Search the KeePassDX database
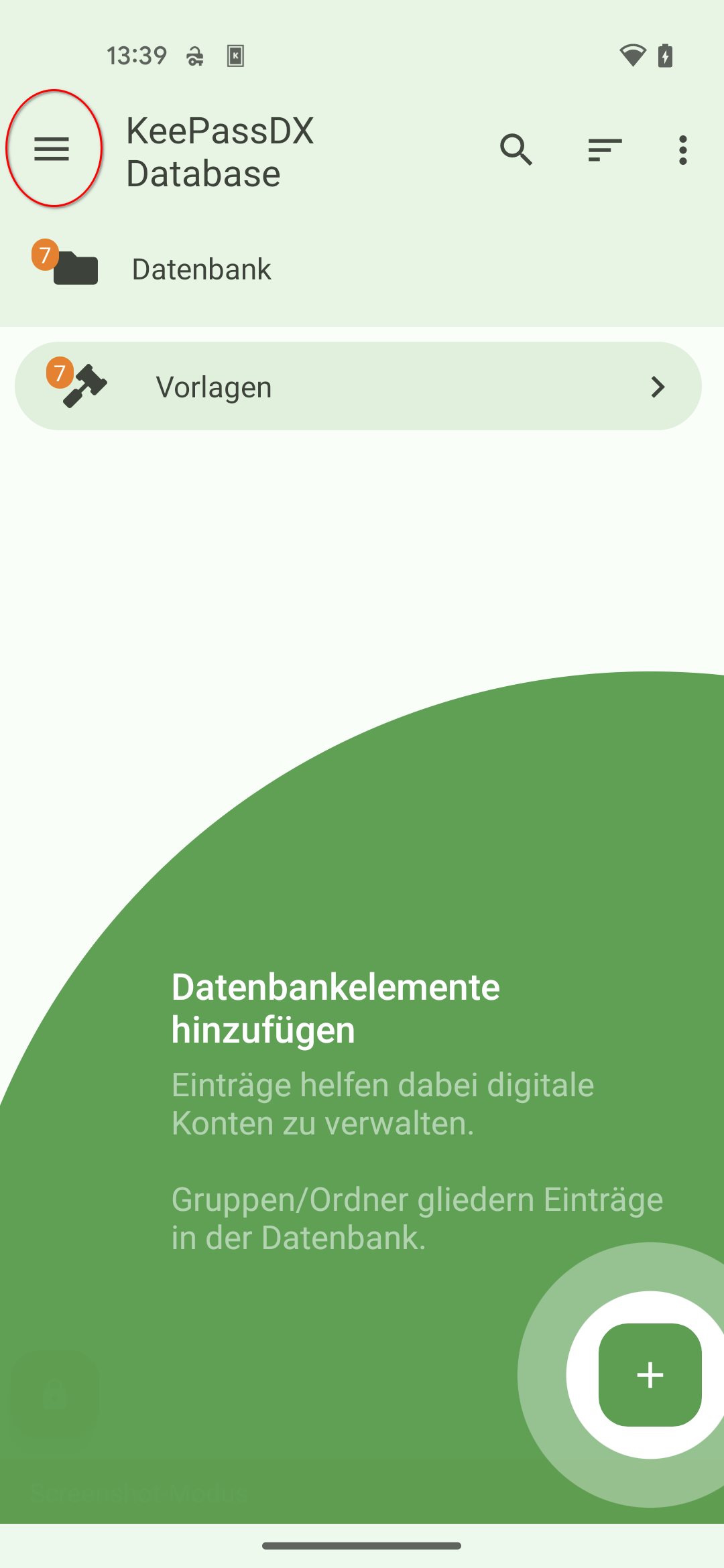The width and height of the screenshot is (724, 1568). [x=516, y=149]
